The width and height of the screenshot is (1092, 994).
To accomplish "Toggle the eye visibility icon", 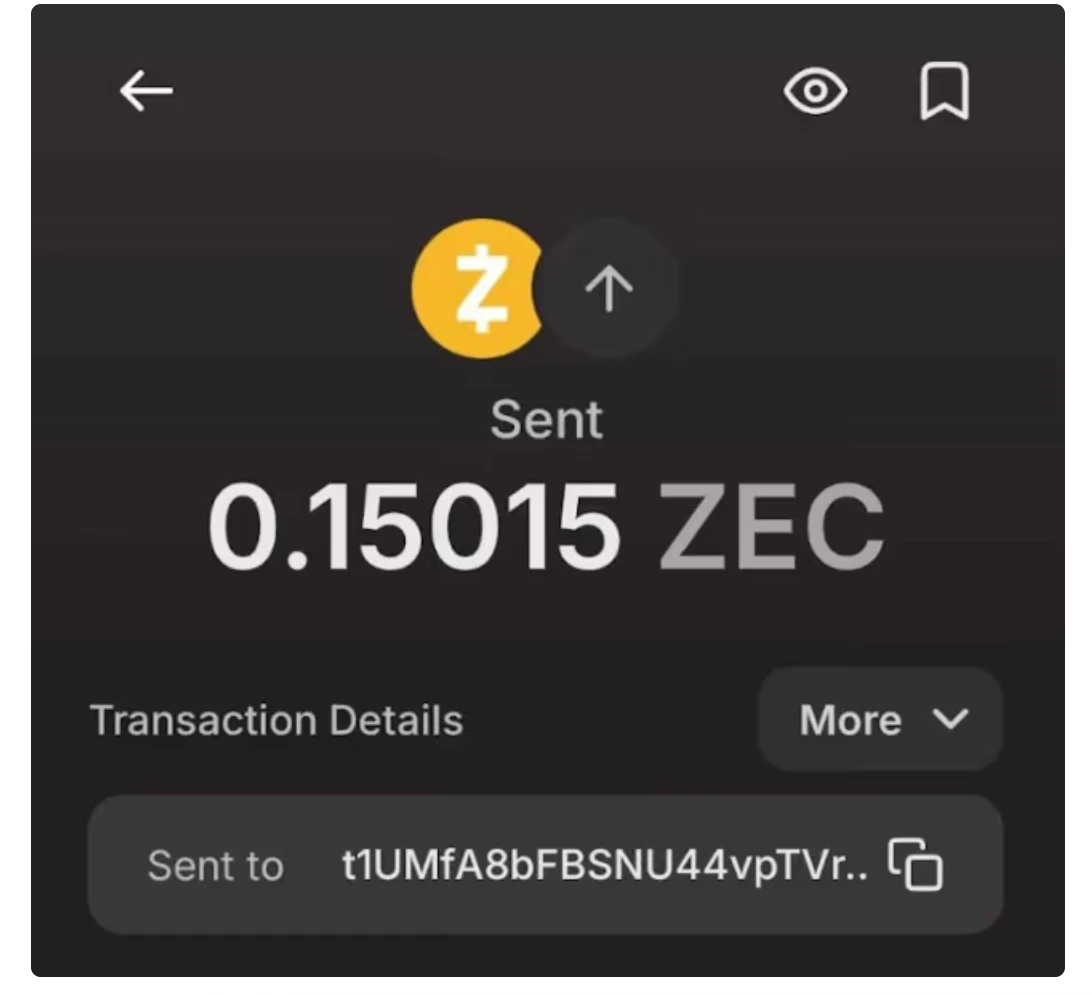I will (815, 92).
